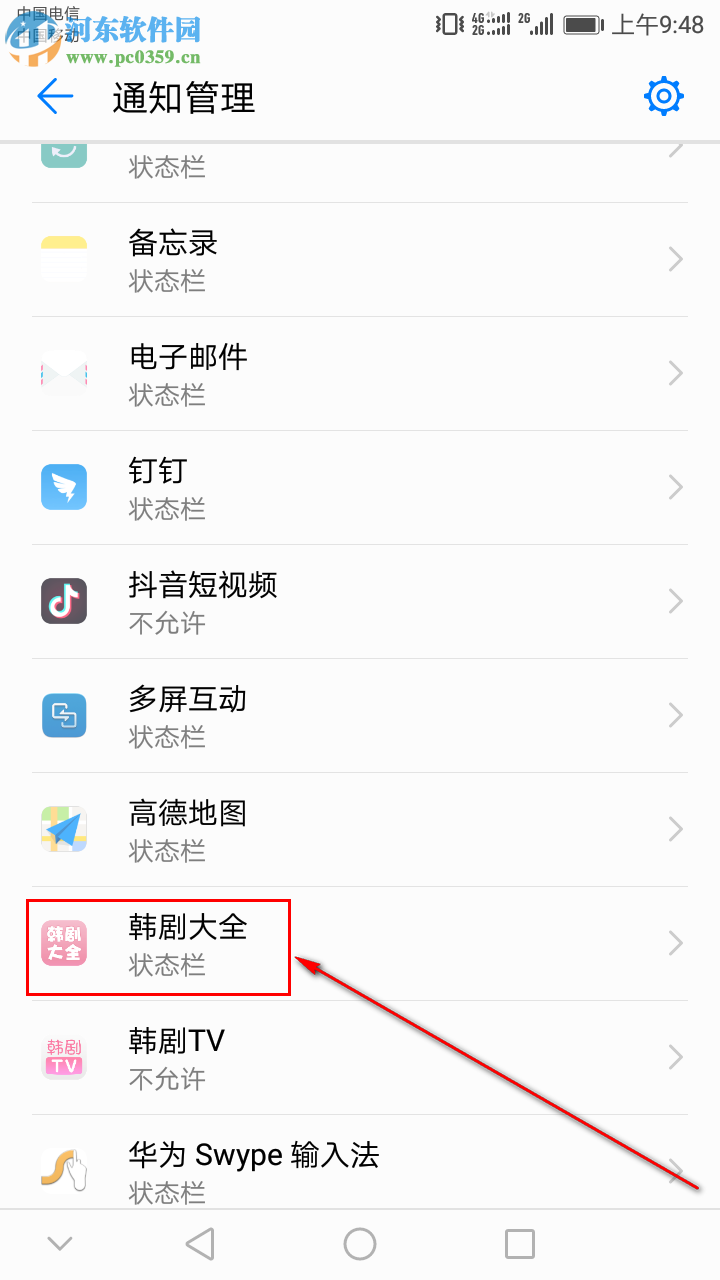Open the notification settings gear icon
The height and width of the screenshot is (1280, 720).
[x=663, y=96]
